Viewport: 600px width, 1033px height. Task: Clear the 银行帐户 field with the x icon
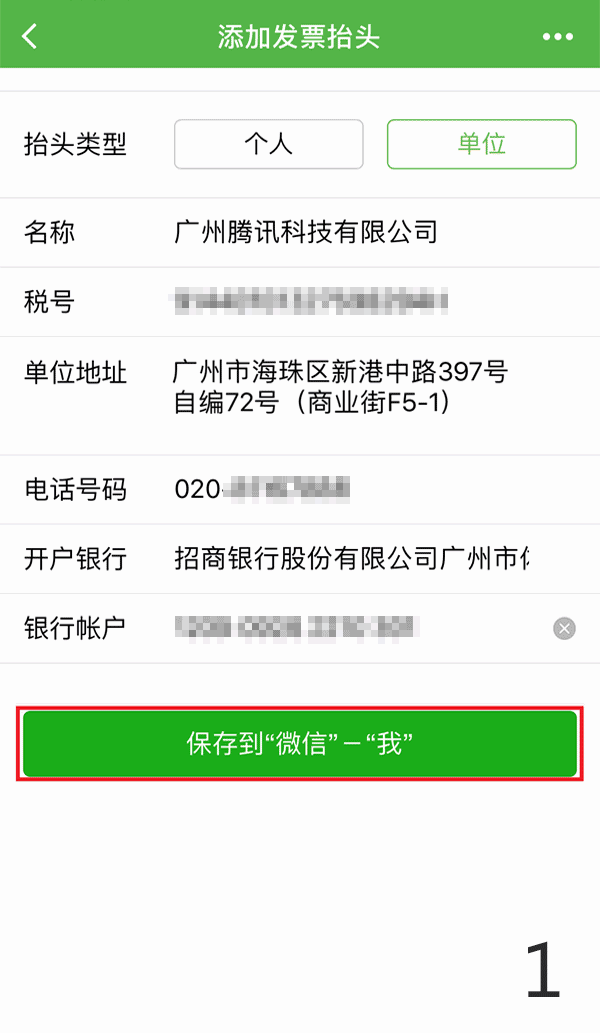tap(565, 628)
